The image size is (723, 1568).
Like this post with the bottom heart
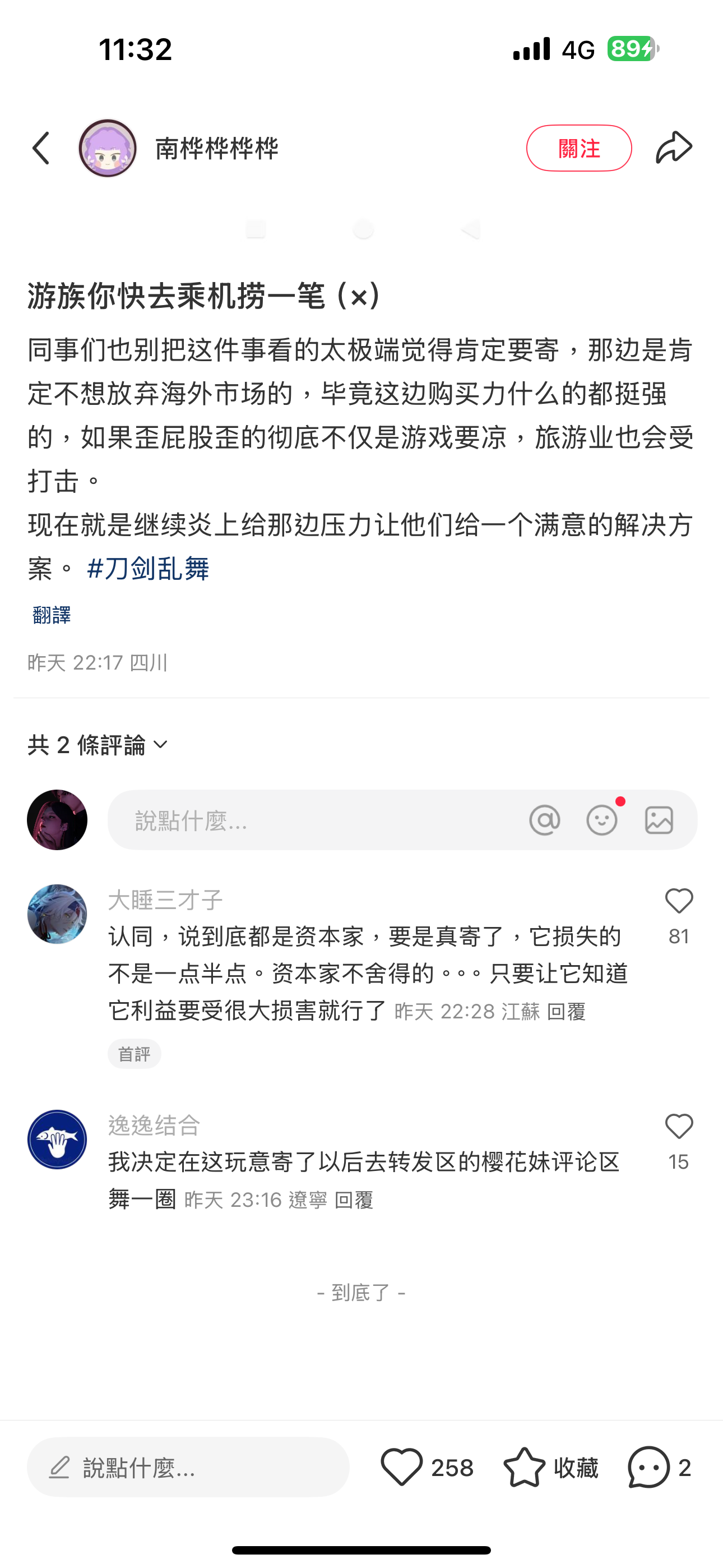tap(402, 1467)
